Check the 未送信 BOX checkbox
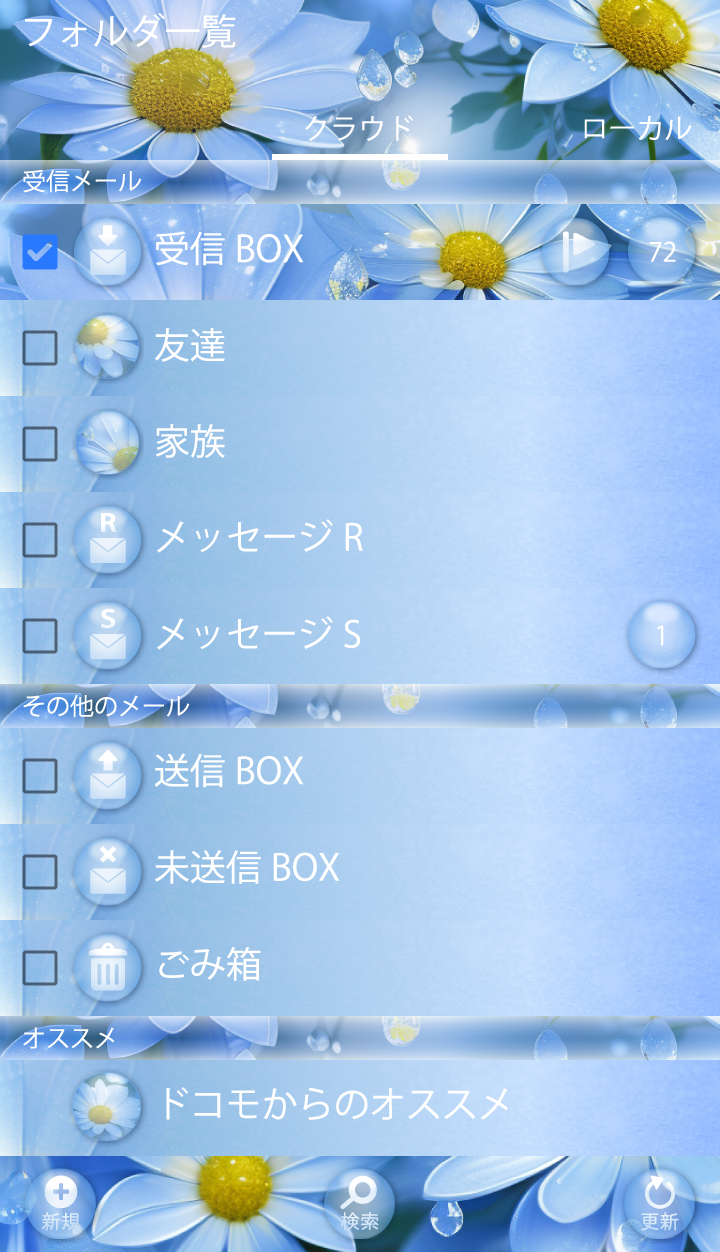The height and width of the screenshot is (1252, 720). (40, 872)
